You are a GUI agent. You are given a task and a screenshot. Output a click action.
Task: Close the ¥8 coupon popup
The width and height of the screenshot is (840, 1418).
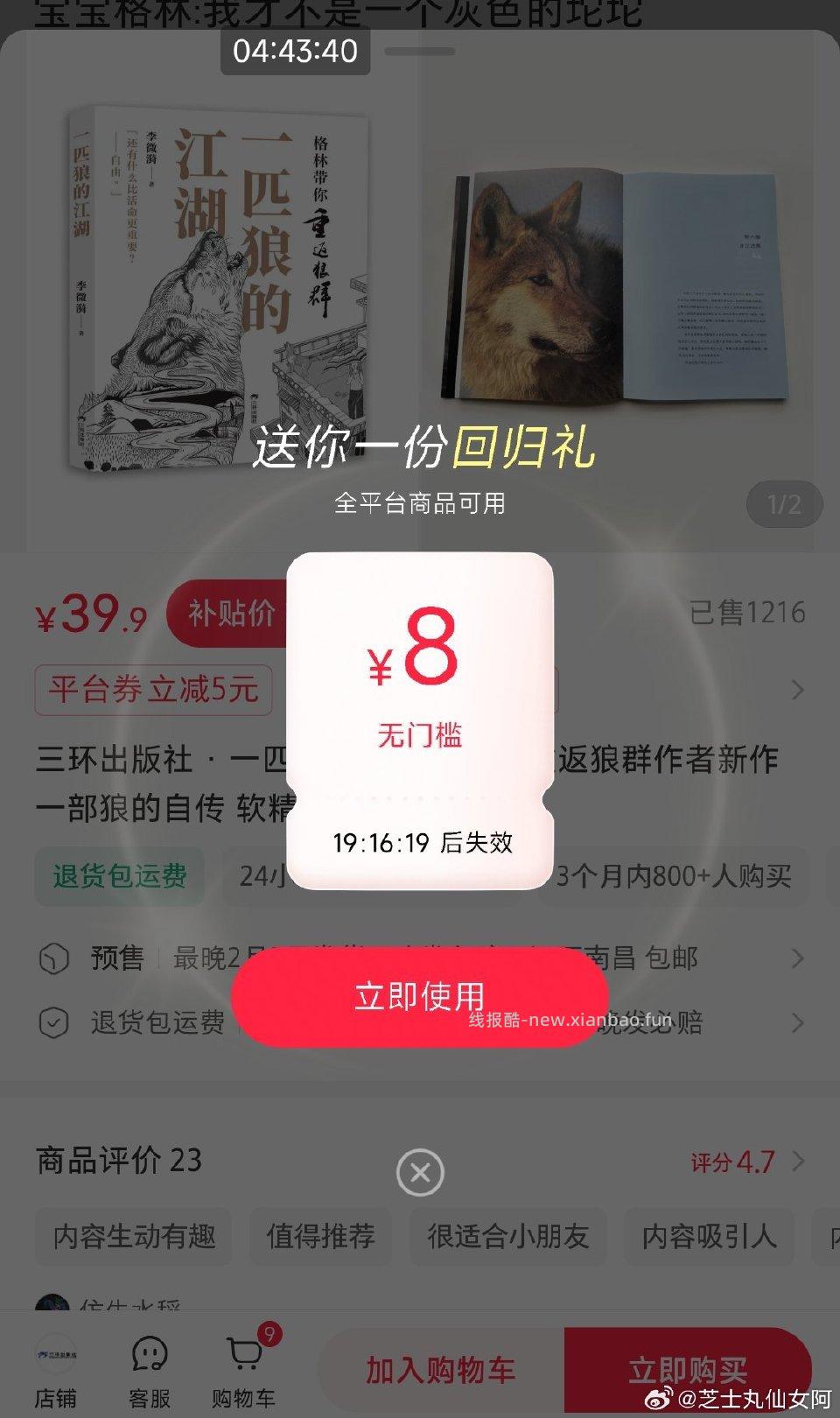coord(419,1173)
